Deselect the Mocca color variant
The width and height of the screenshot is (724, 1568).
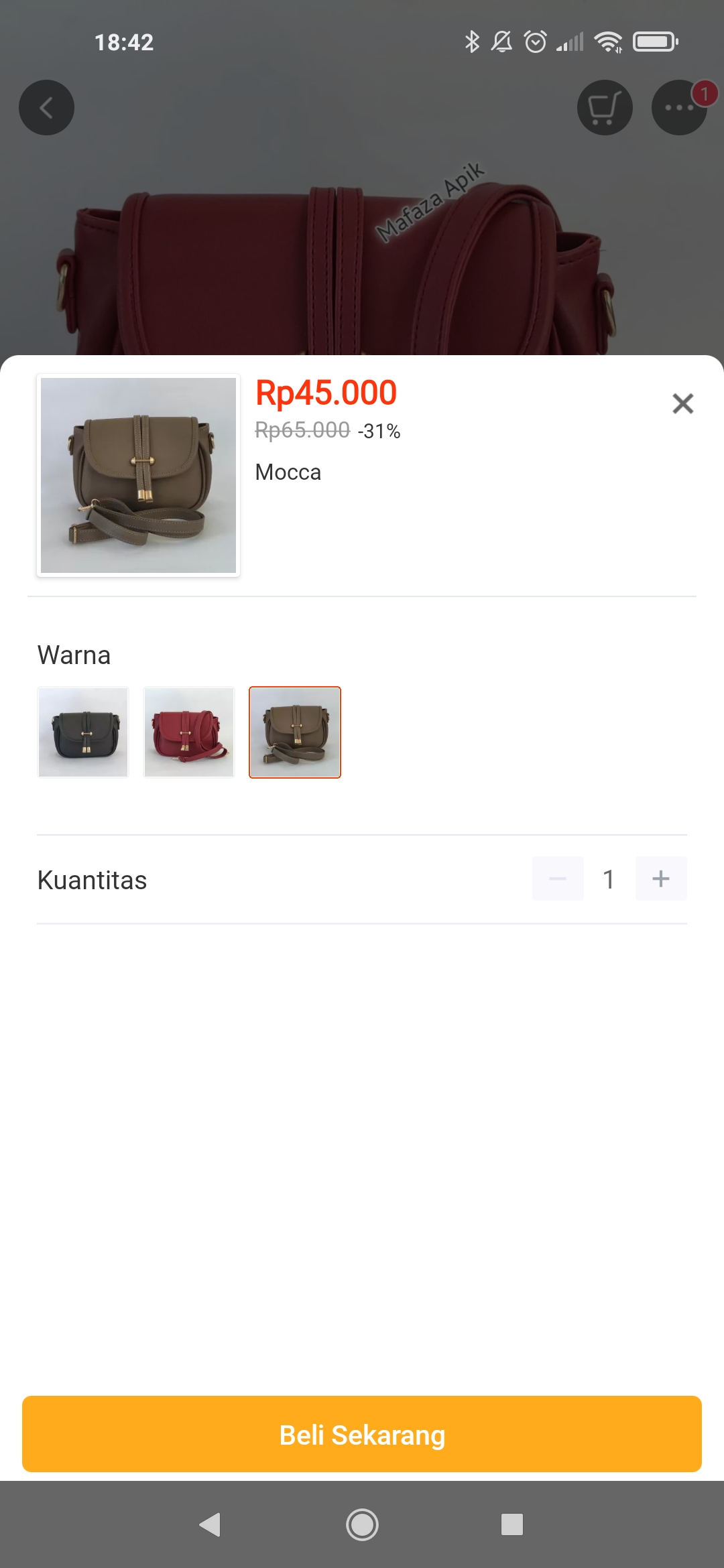coord(295,732)
